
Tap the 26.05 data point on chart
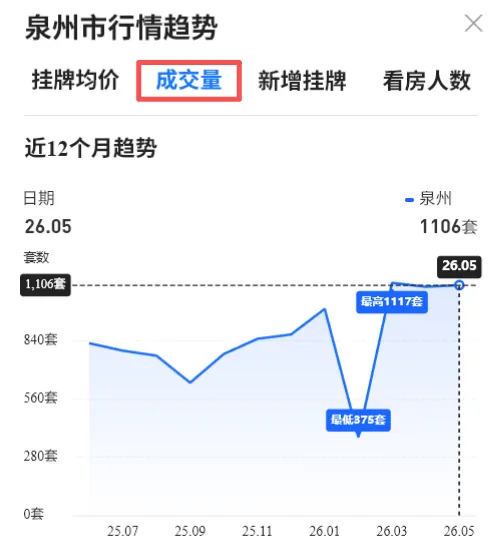[459, 285]
